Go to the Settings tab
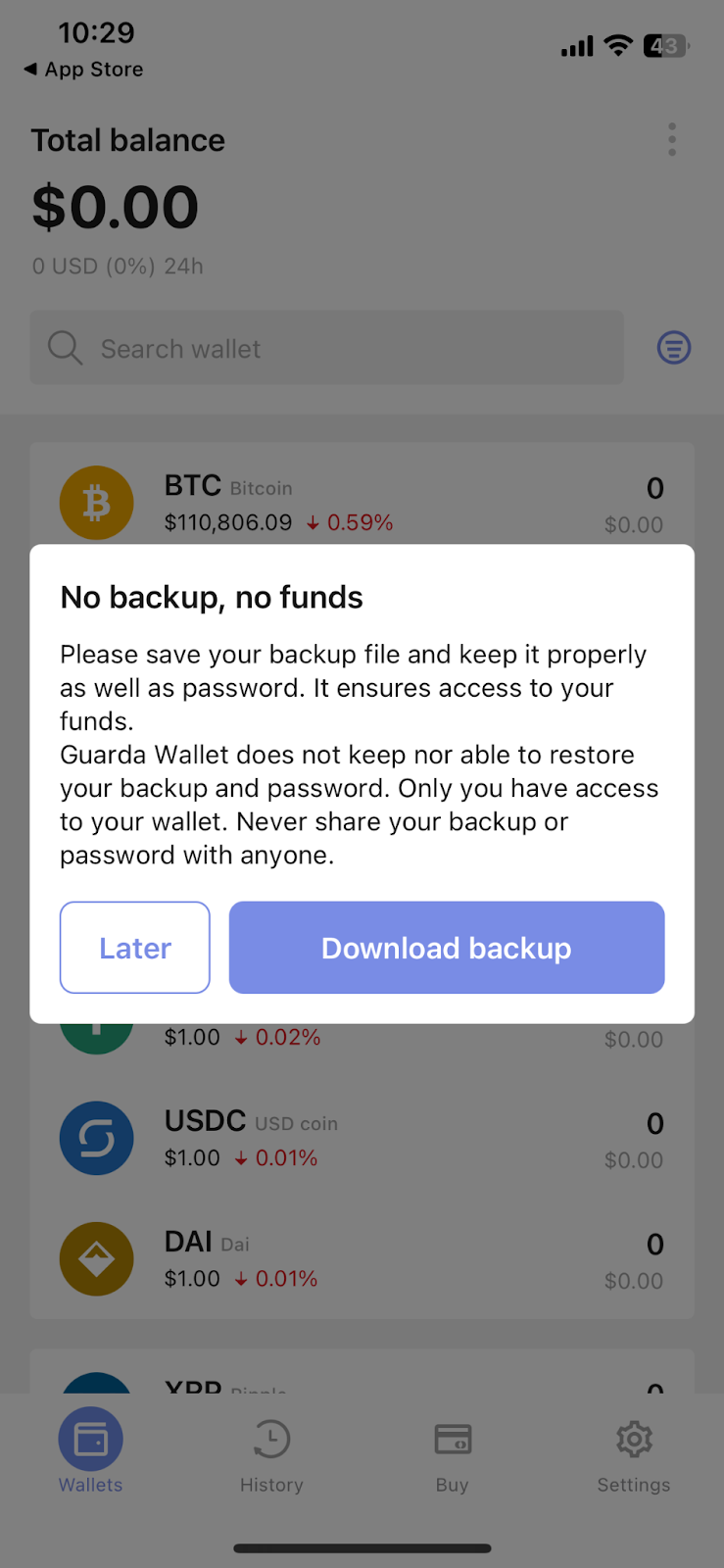This screenshot has height=1568, width=724. coord(634,1455)
